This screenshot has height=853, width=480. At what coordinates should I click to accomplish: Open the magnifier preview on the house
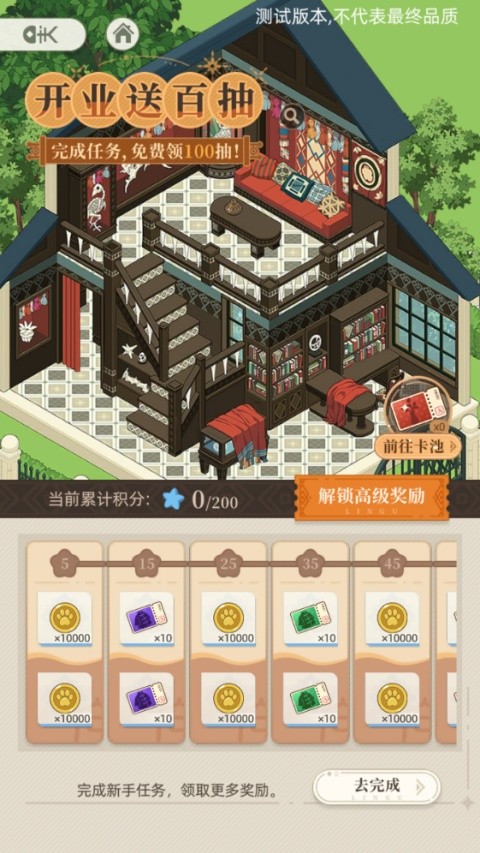pyautogui.click(x=293, y=116)
